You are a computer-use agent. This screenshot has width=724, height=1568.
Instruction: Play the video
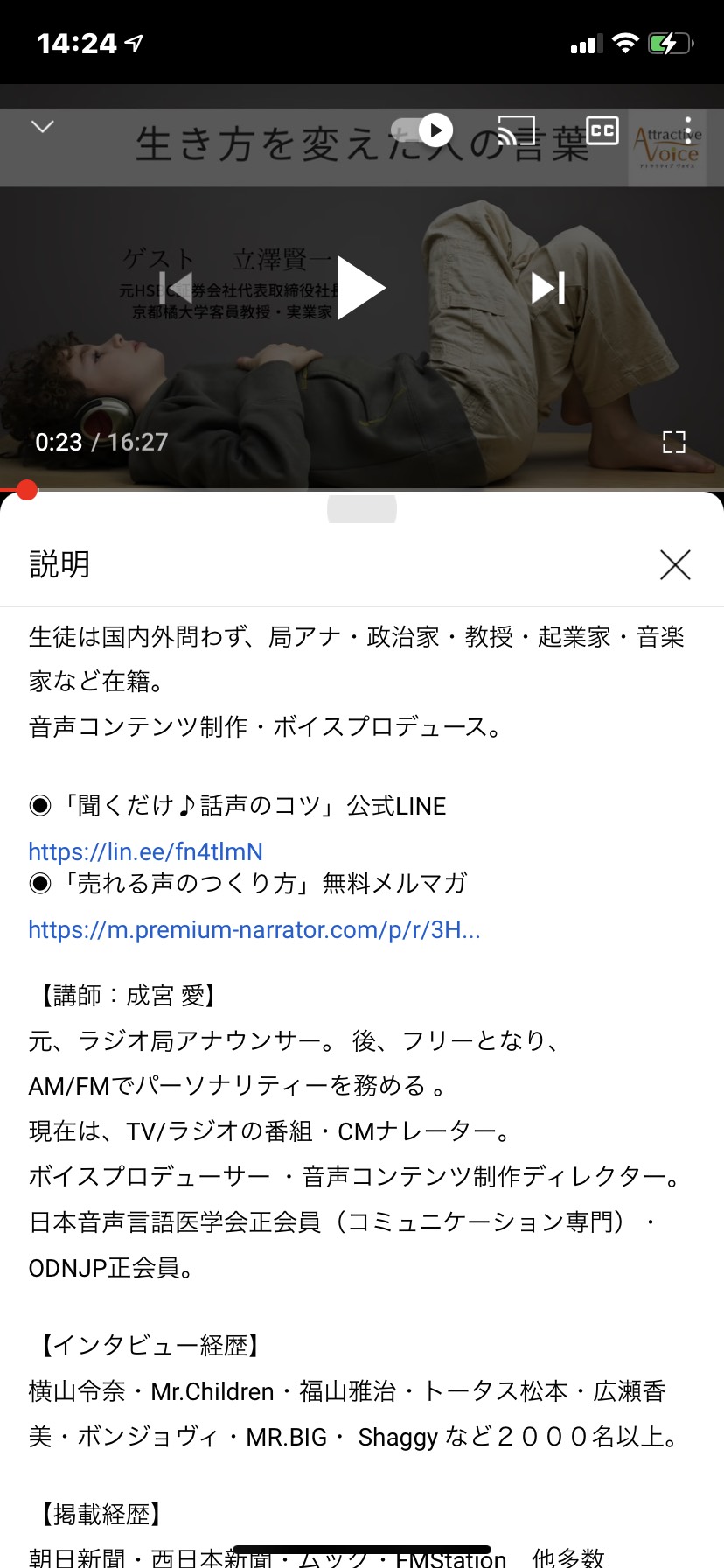pyautogui.click(x=361, y=288)
